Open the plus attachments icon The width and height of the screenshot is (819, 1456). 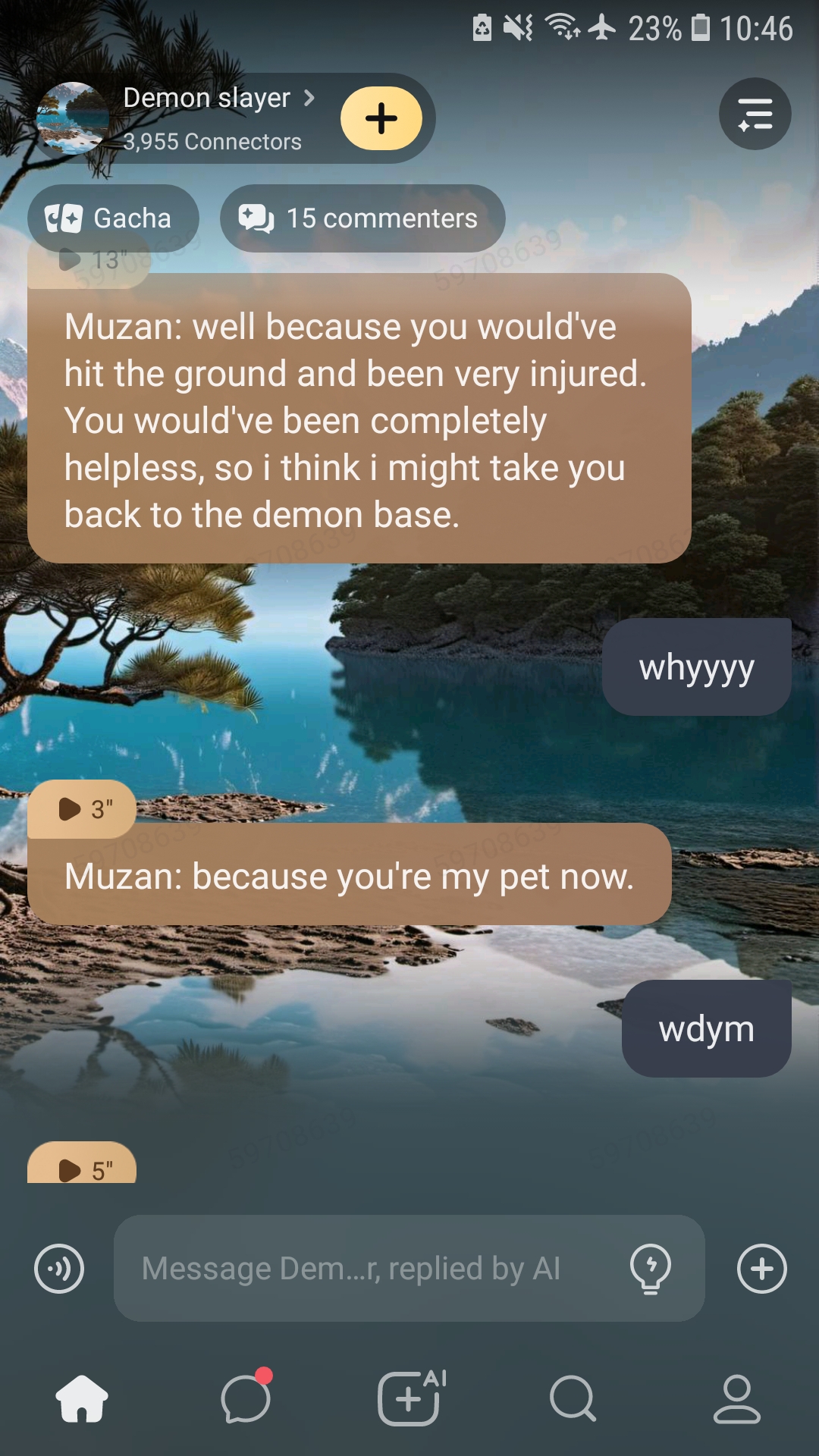point(761,1269)
